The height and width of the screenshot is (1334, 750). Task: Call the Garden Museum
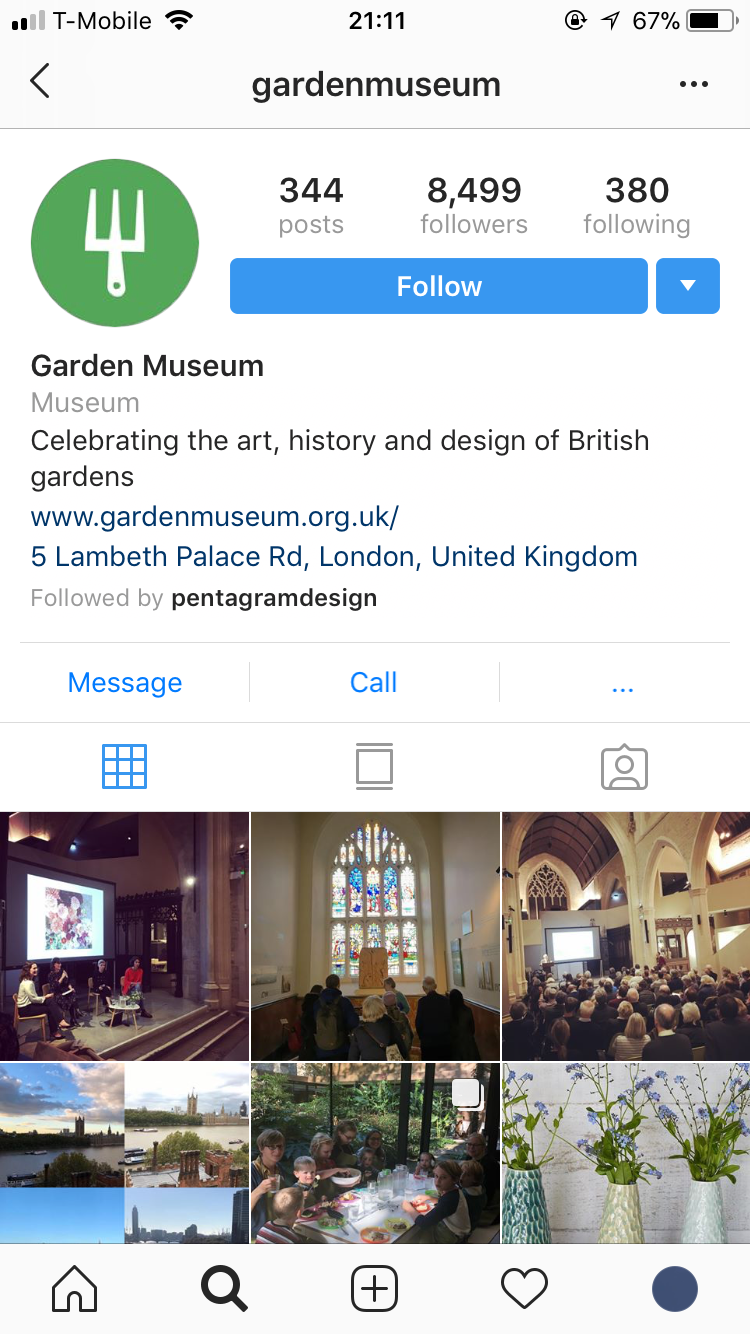[374, 683]
